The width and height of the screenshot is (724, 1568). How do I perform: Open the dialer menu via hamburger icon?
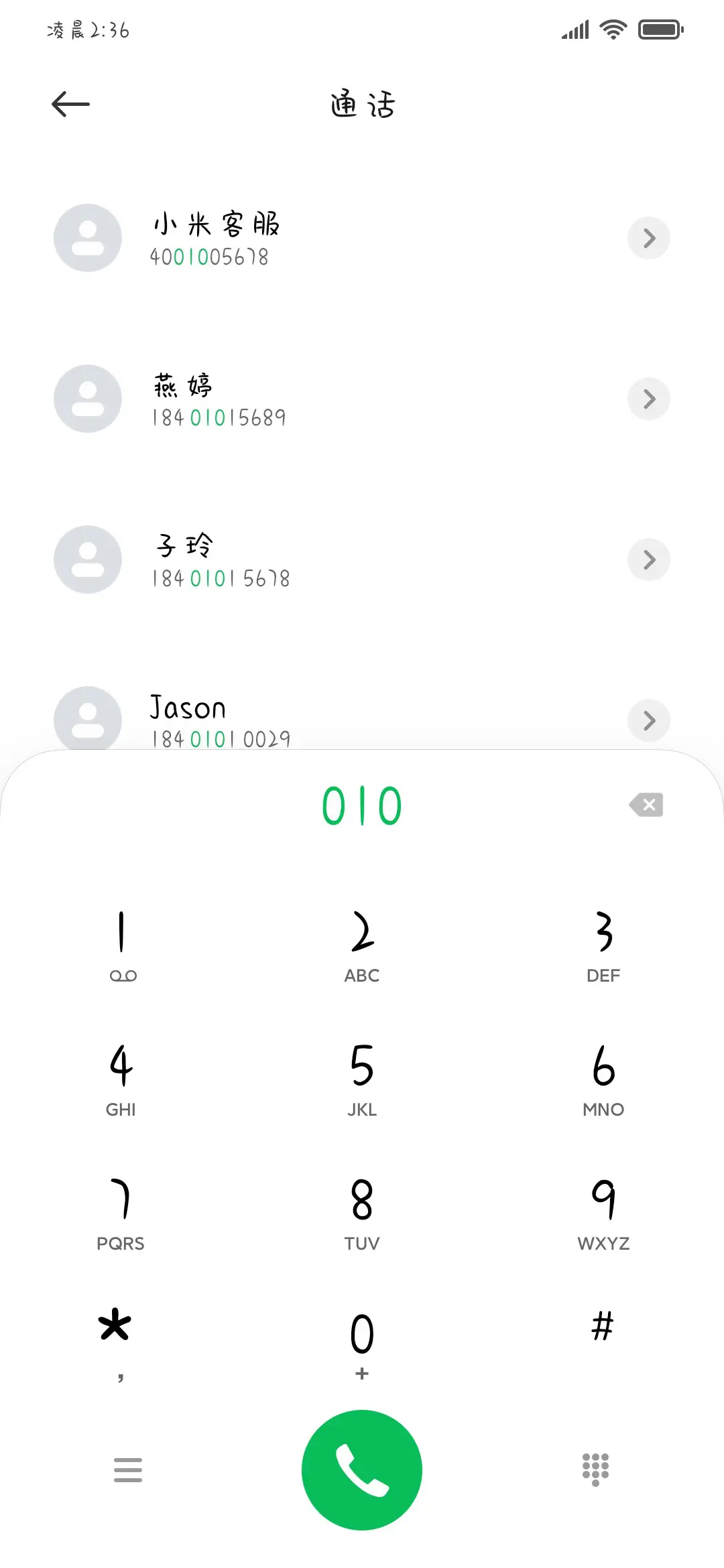coord(127,1469)
